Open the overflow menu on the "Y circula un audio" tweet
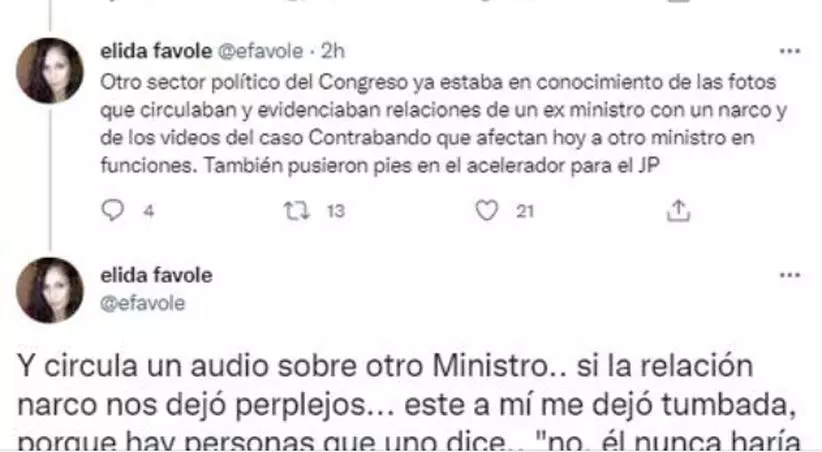Viewport: 822px width, 452px height. point(790,276)
